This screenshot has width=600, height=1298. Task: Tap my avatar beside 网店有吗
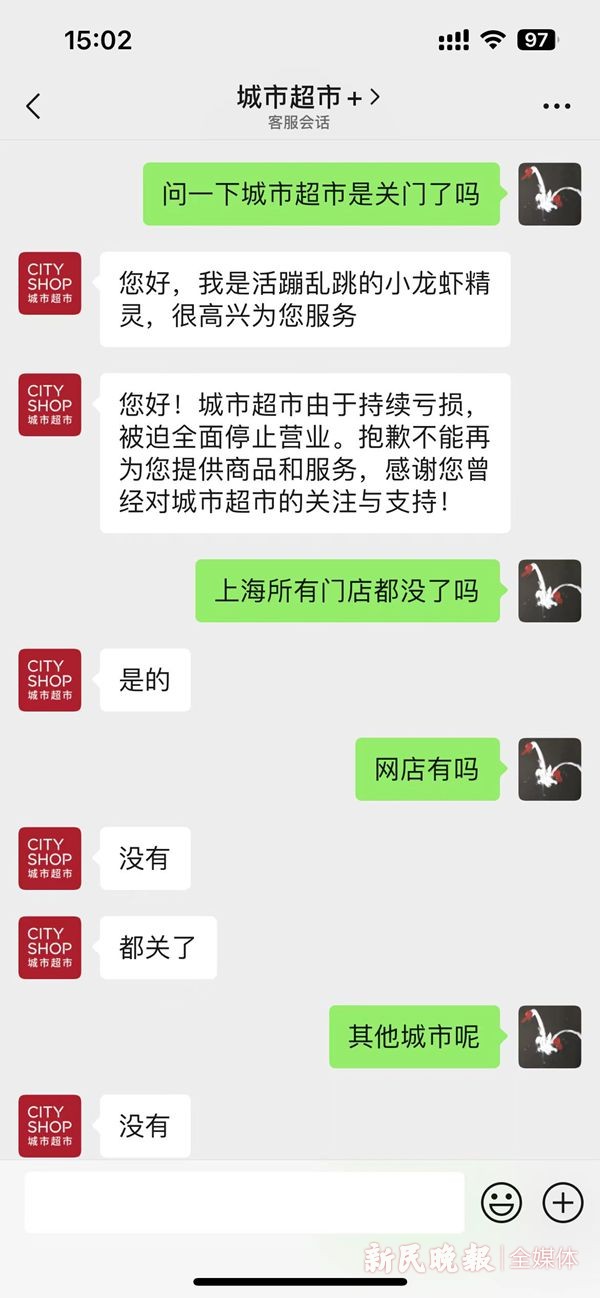[x=549, y=769]
